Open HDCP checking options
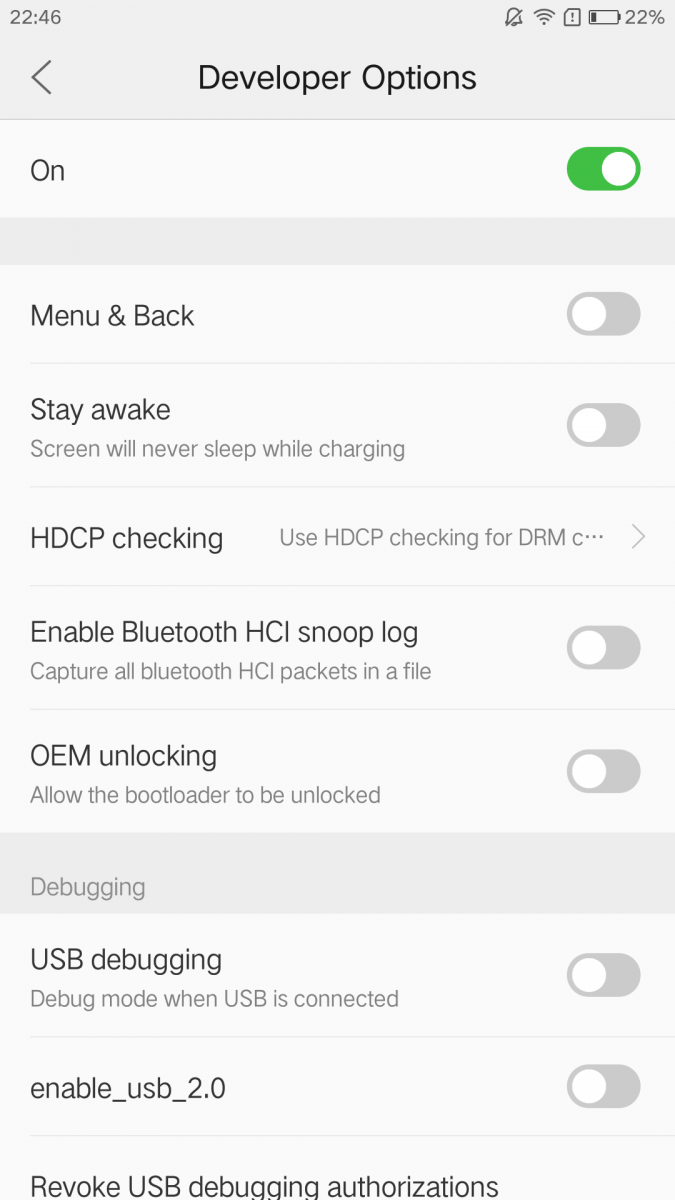The height and width of the screenshot is (1200, 675). pyautogui.click(x=337, y=538)
